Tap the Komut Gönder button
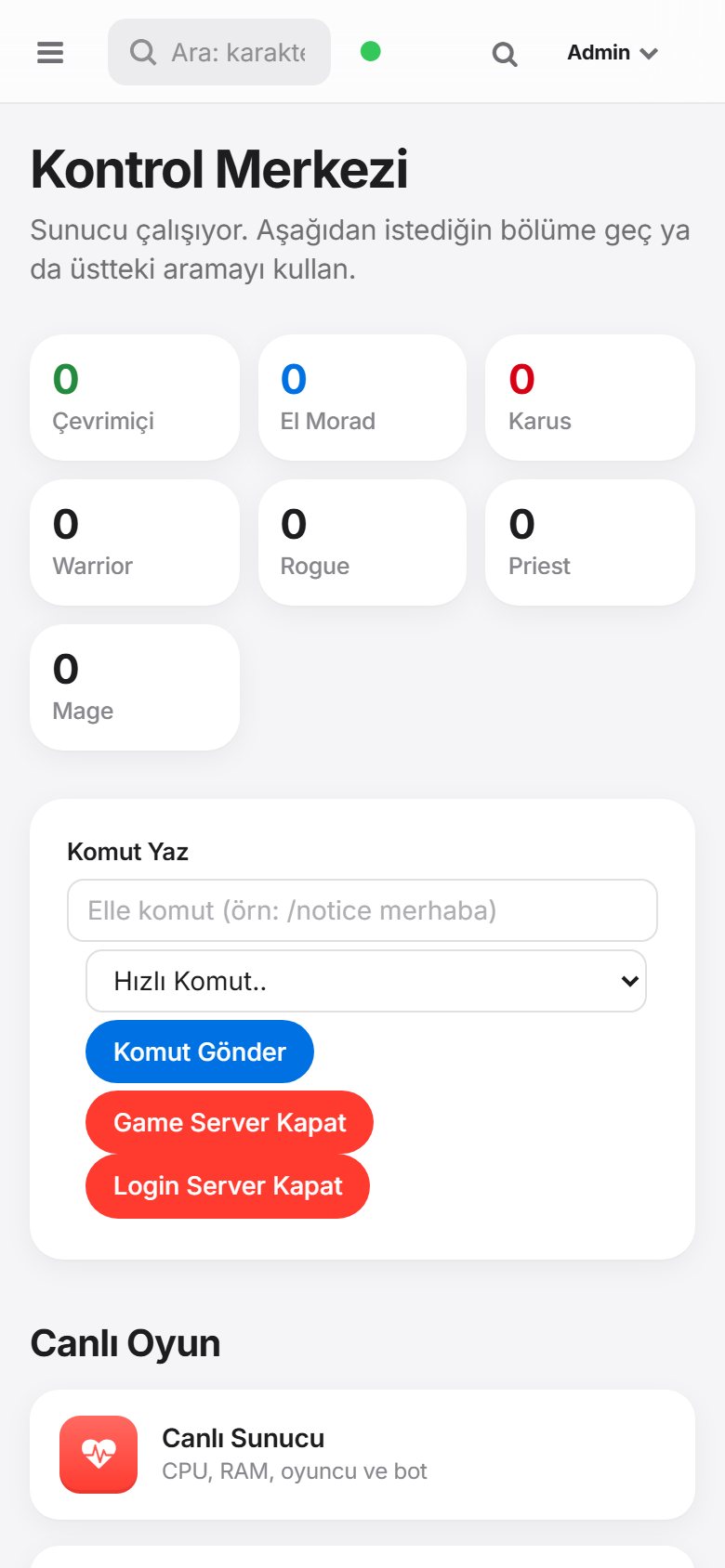The image size is (725, 1568). point(200,1052)
